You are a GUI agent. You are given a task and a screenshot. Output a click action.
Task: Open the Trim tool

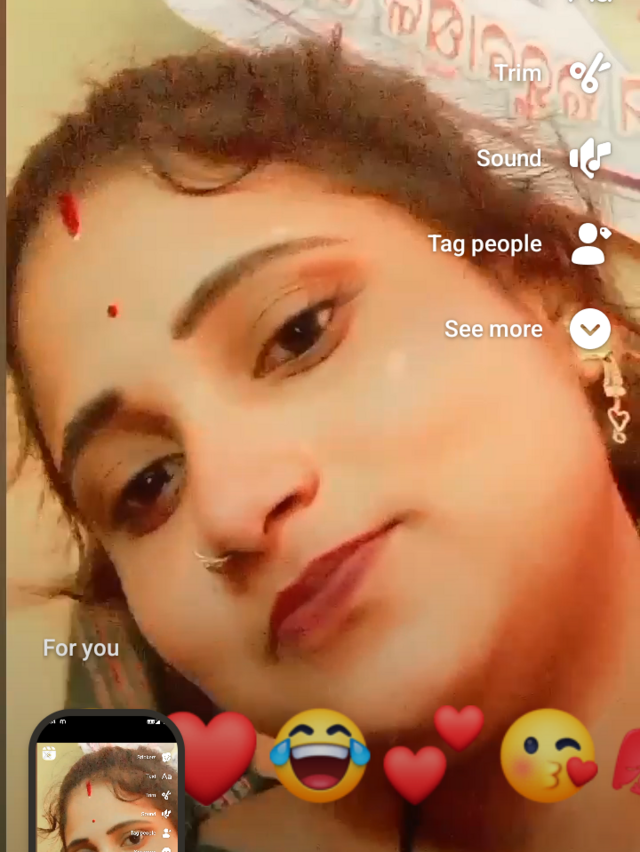tap(589, 73)
